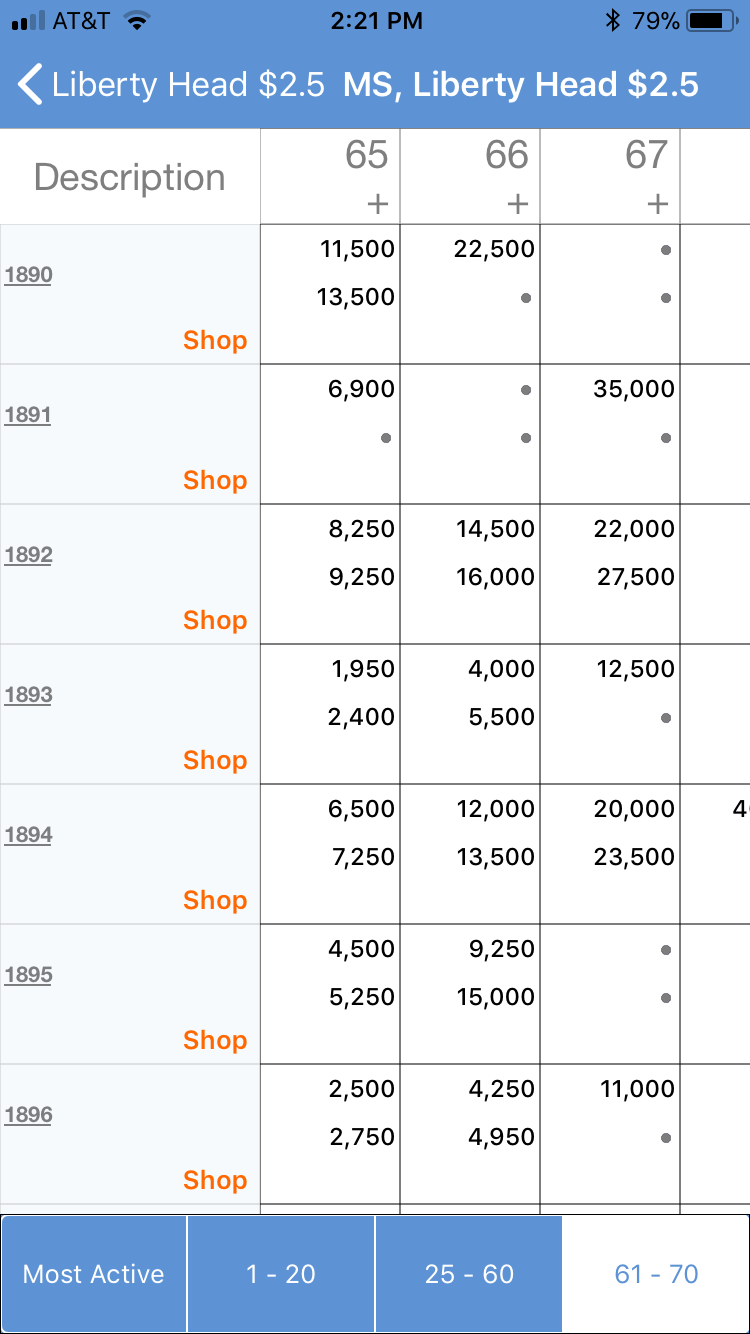Open the 1890 coin link
The width and height of the screenshot is (750, 1334).
tap(28, 275)
